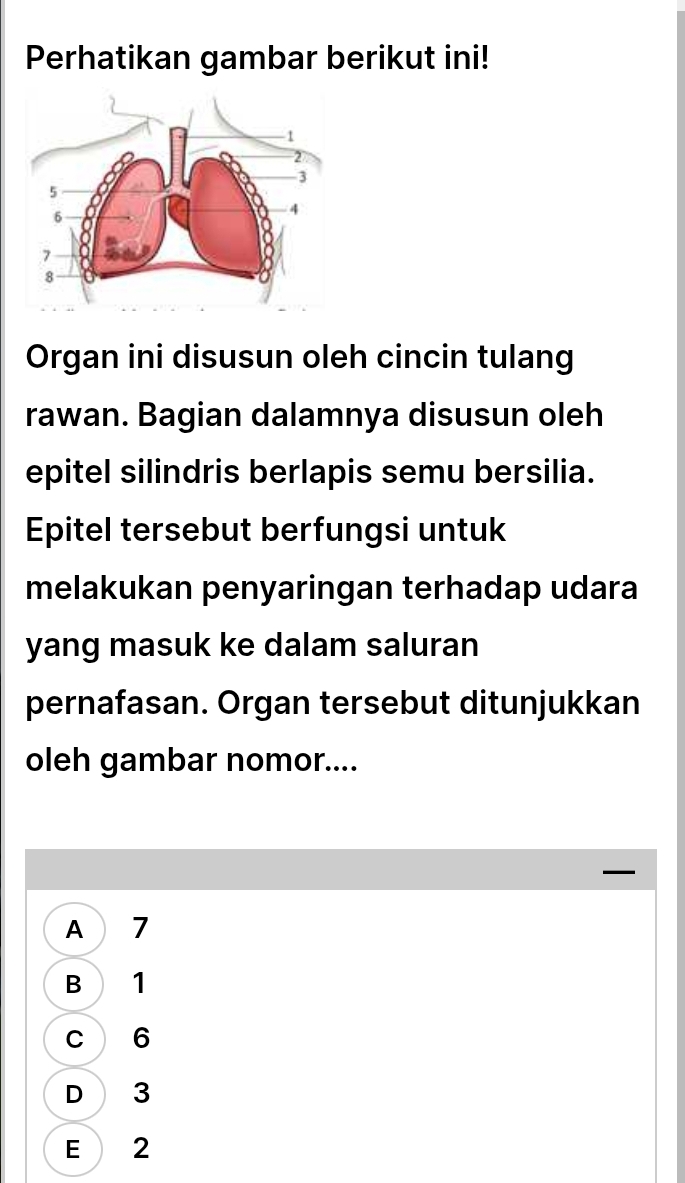Select answer option E with value 2
Screen dimensions: 685x1183
(x=74, y=1149)
